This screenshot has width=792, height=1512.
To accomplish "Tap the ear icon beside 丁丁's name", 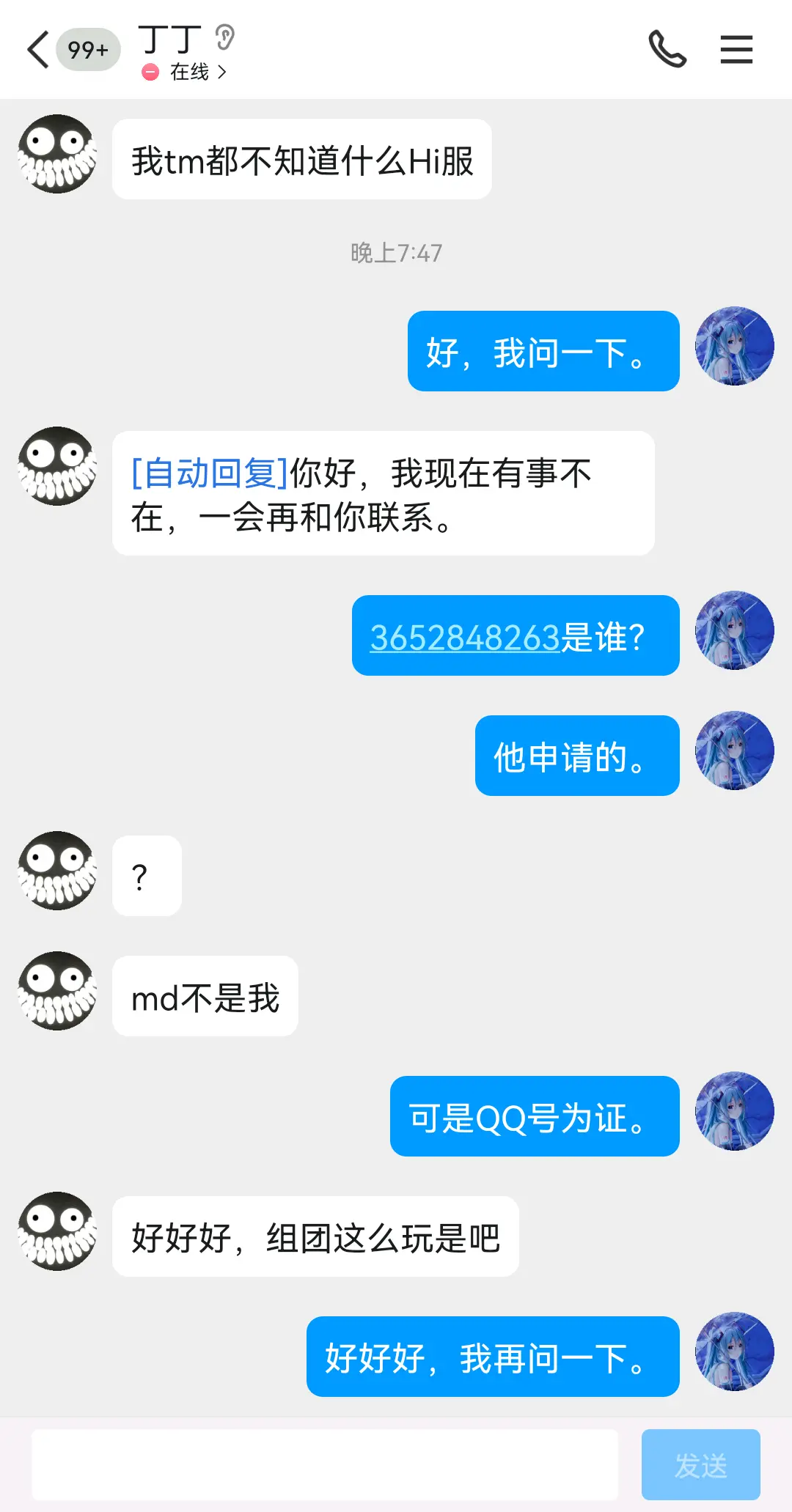I will 224,38.
